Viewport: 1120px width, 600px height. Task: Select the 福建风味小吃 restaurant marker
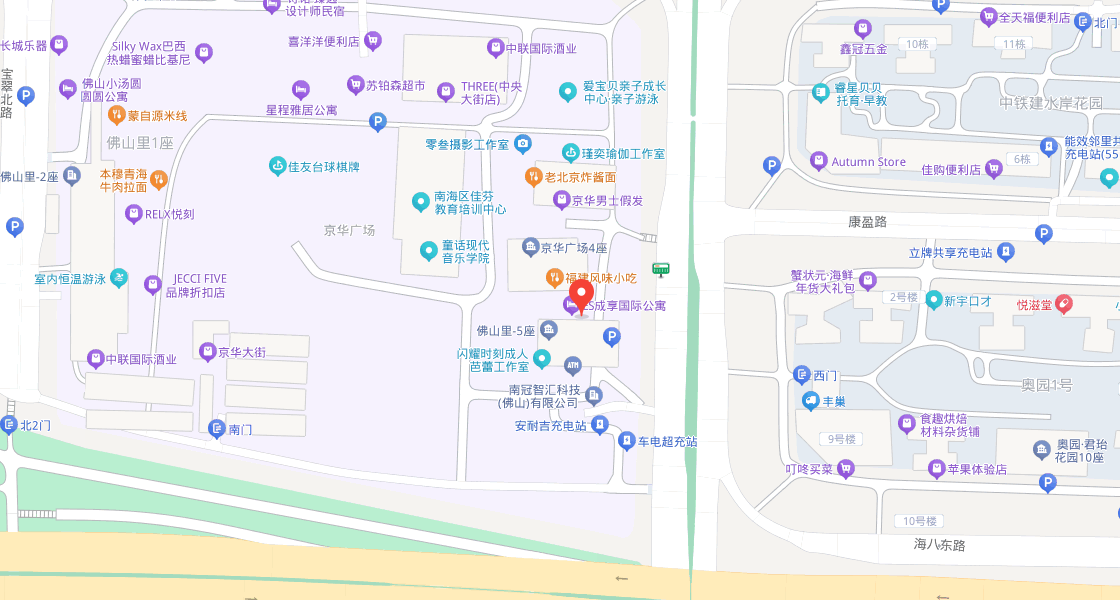pos(553,276)
